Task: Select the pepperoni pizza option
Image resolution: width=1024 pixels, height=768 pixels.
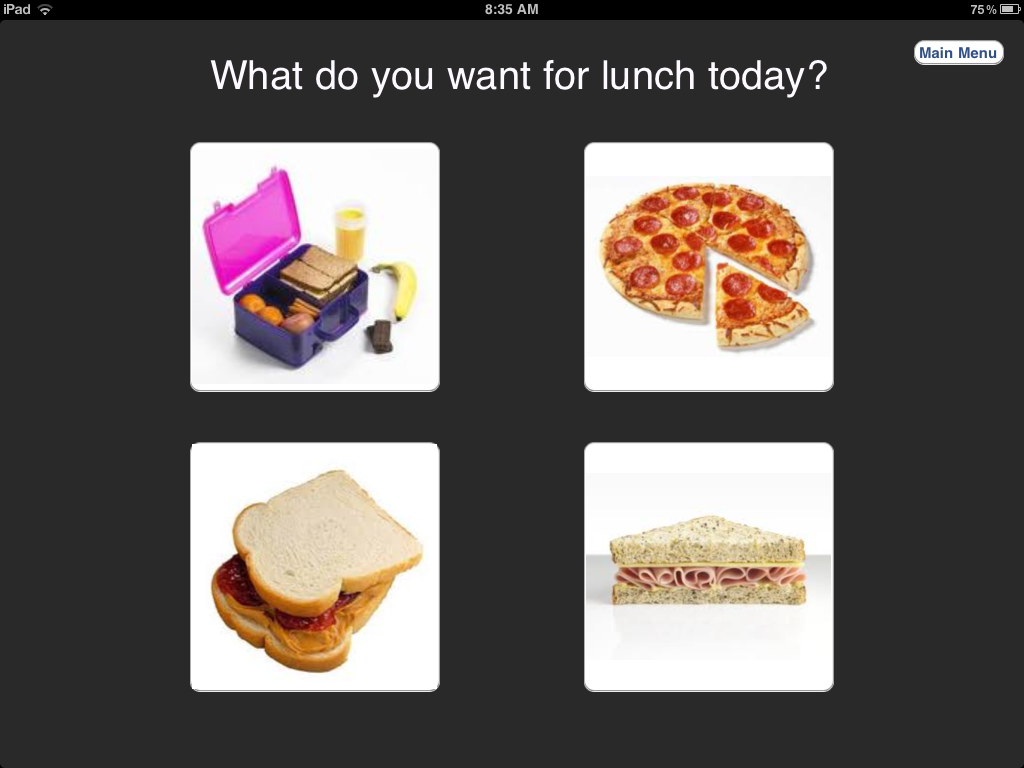Action: [x=708, y=267]
